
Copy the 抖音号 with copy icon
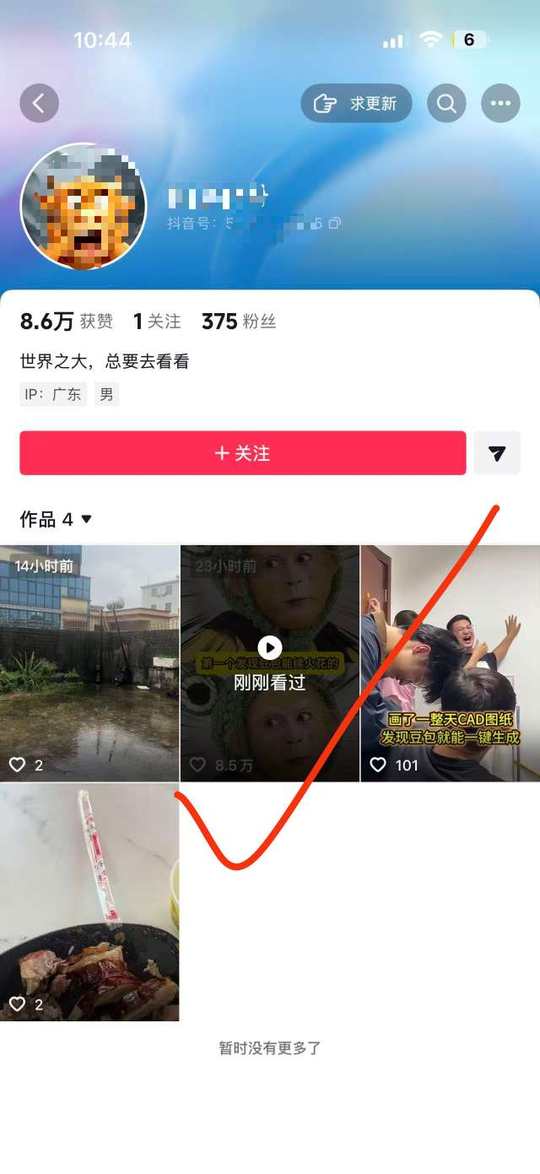[x=335, y=223]
